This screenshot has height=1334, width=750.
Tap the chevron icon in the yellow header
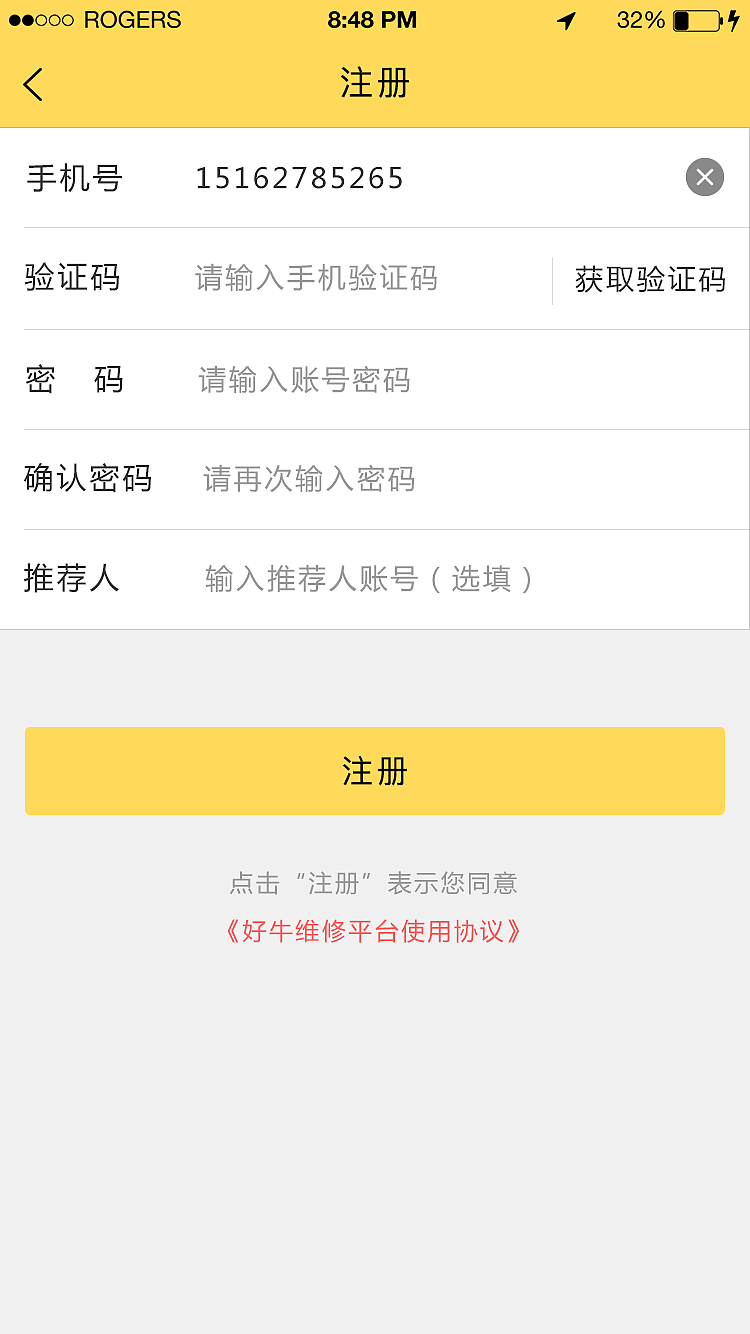[x=33, y=85]
